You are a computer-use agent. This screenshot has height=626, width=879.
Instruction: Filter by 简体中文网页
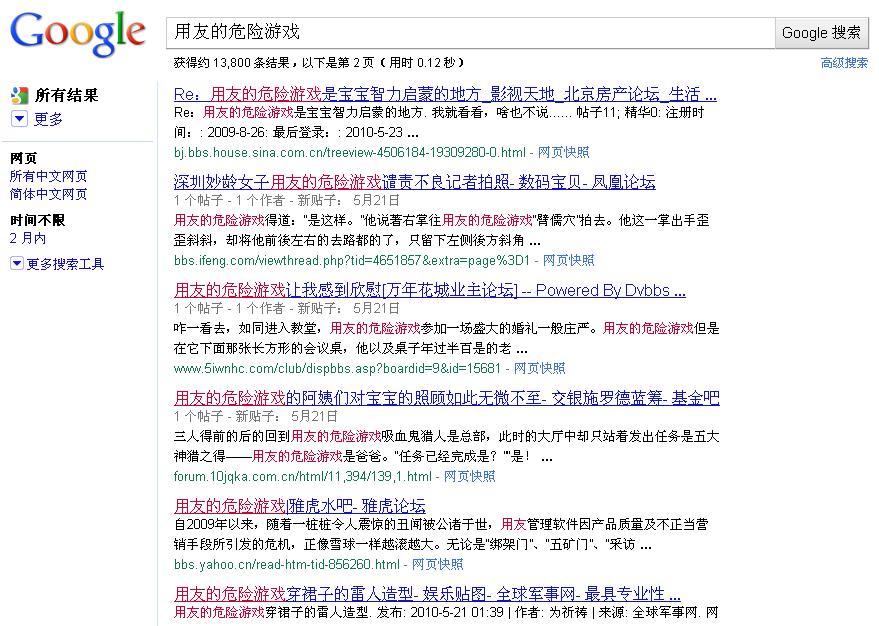[48, 194]
